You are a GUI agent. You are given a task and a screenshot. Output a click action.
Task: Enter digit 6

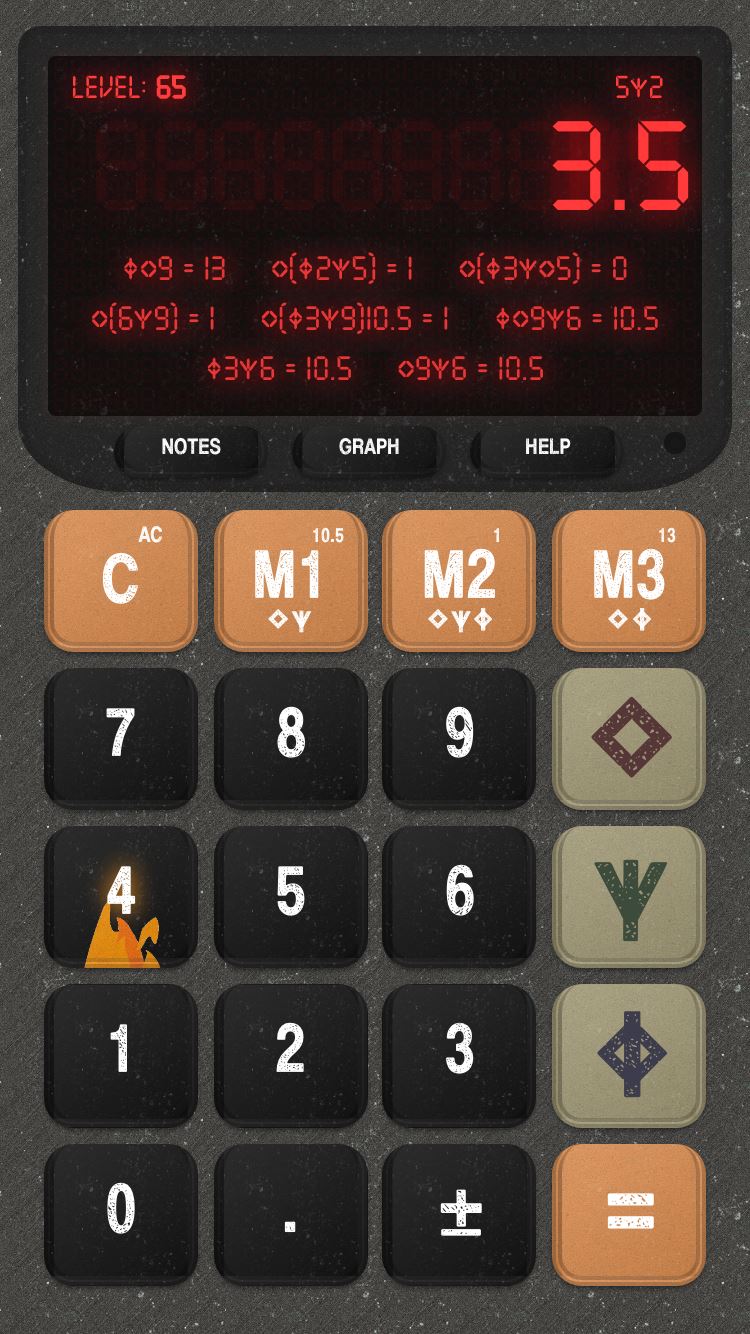click(459, 895)
